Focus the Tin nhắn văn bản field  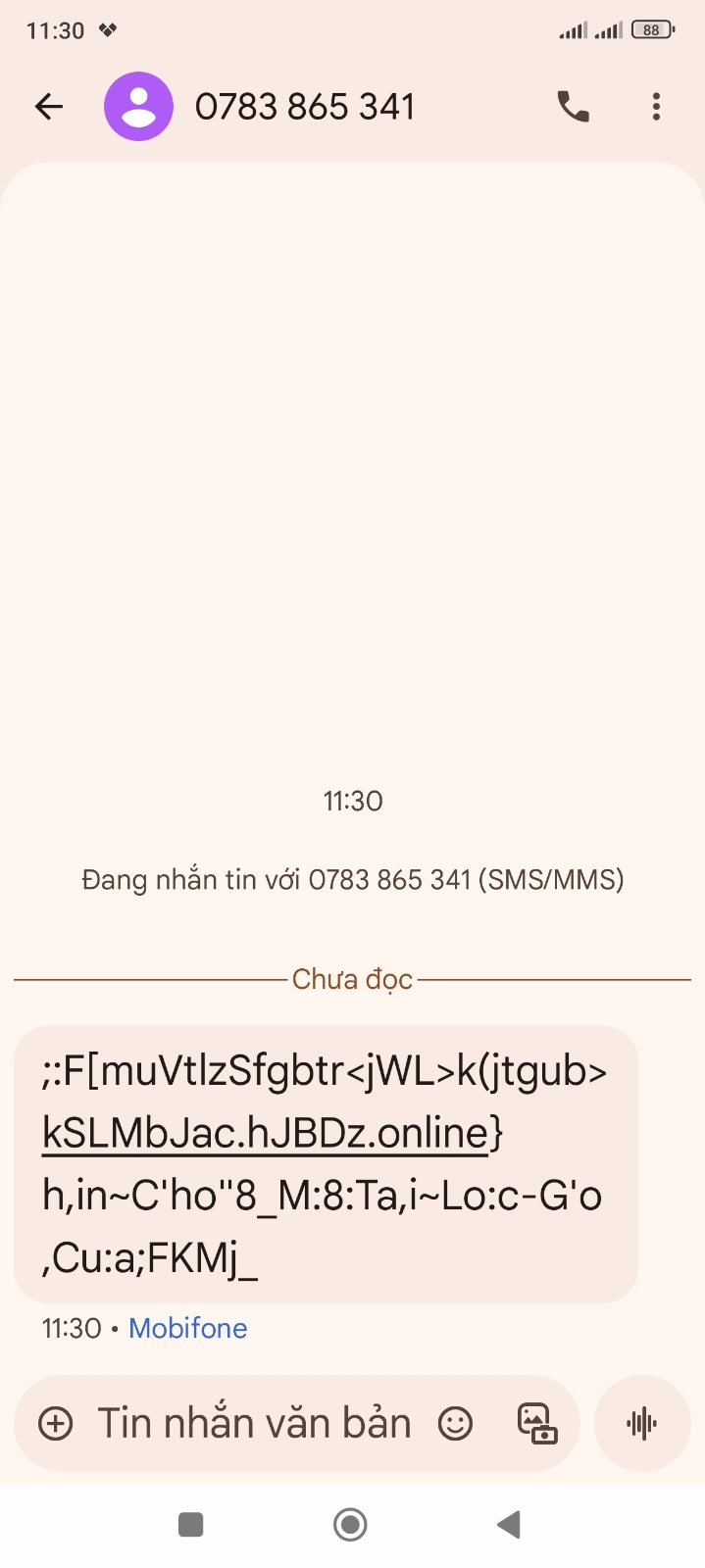point(255,1423)
